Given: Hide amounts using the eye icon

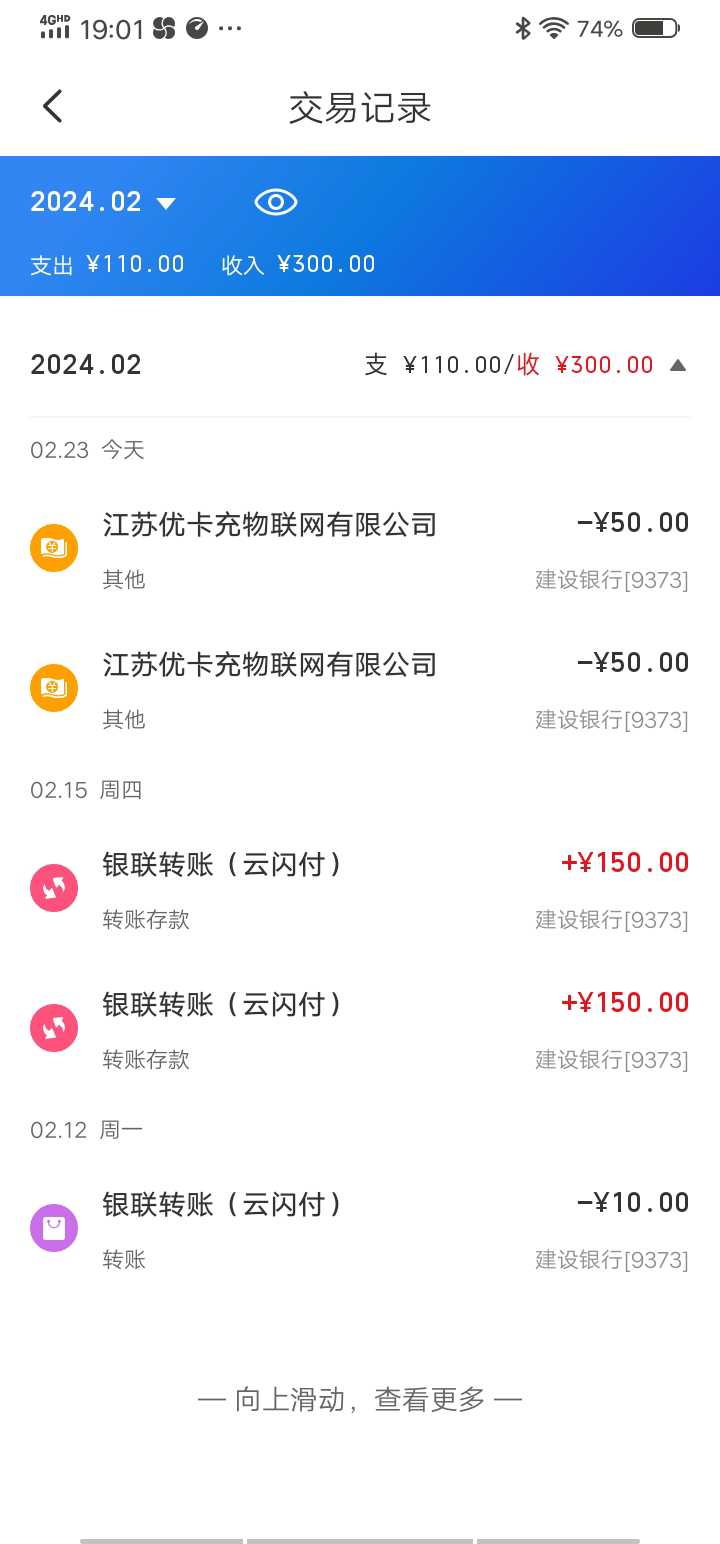Looking at the screenshot, I should pyautogui.click(x=276, y=202).
